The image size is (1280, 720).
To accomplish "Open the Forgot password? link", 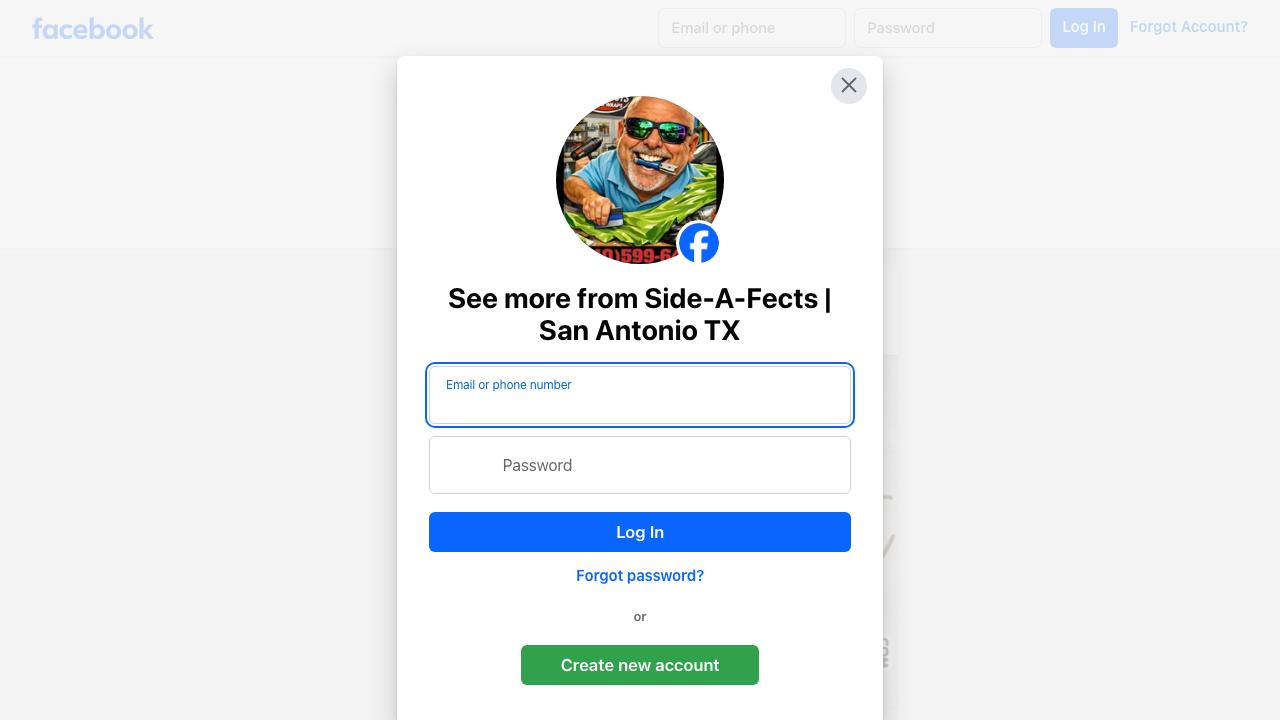I will [x=640, y=576].
